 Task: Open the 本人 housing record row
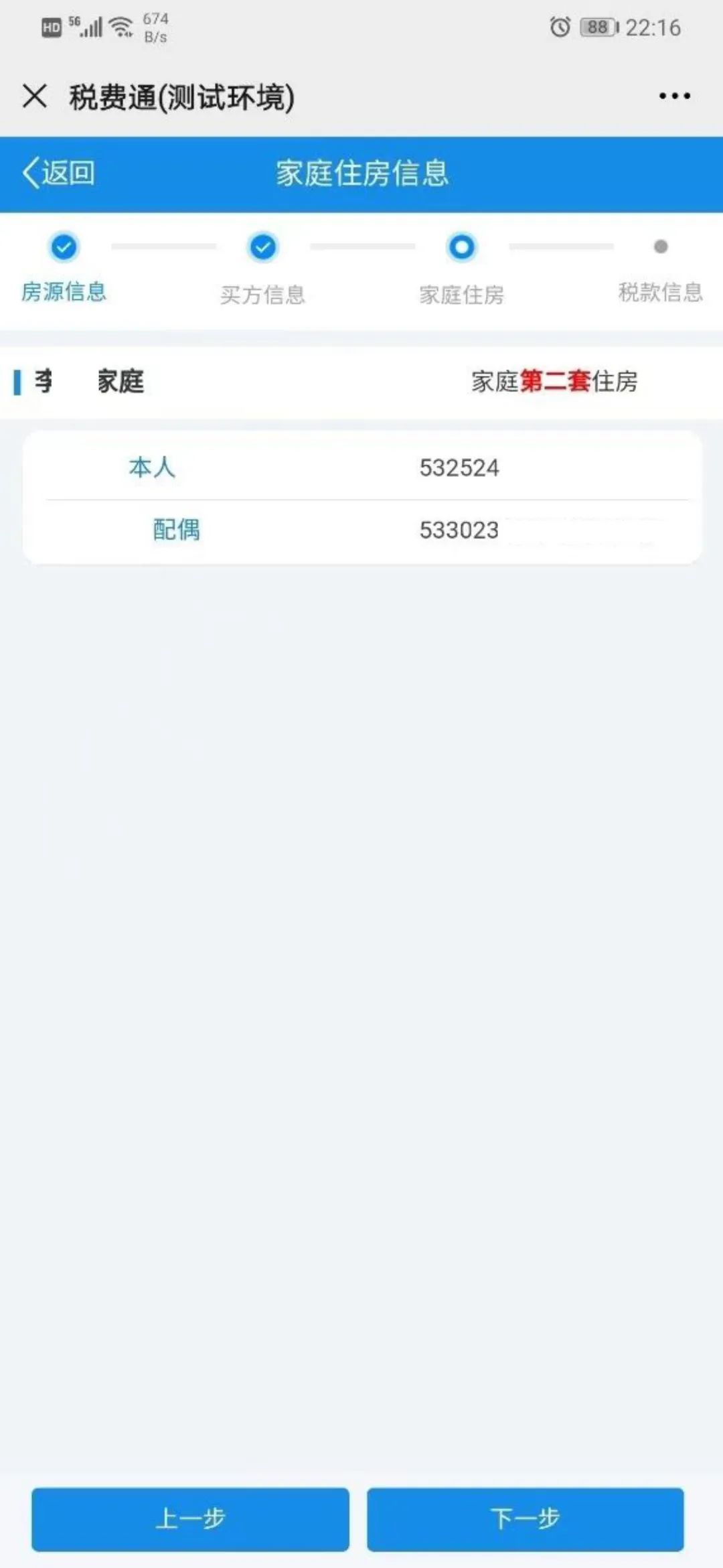pos(362,467)
